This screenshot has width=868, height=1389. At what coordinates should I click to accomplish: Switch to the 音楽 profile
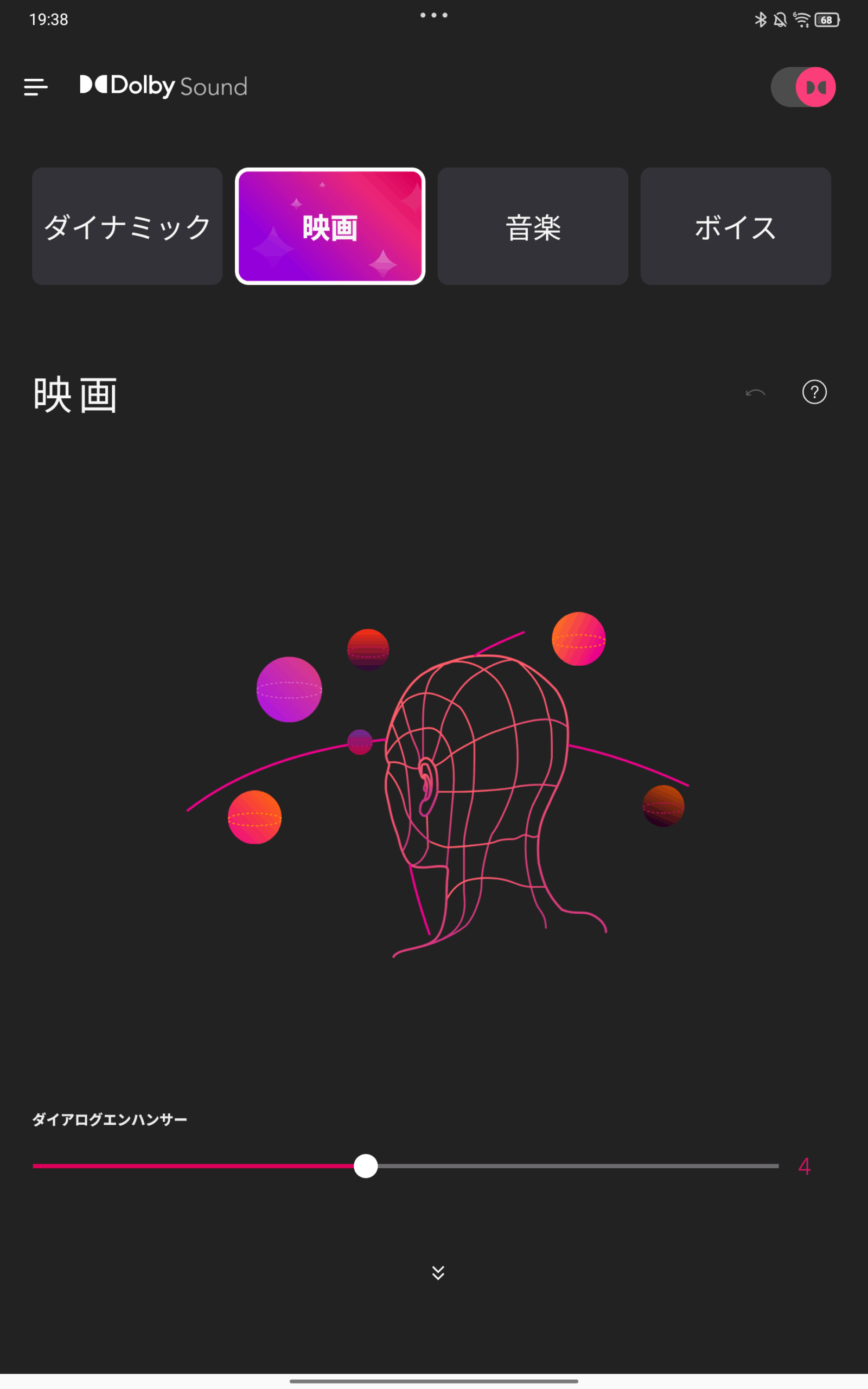533,226
